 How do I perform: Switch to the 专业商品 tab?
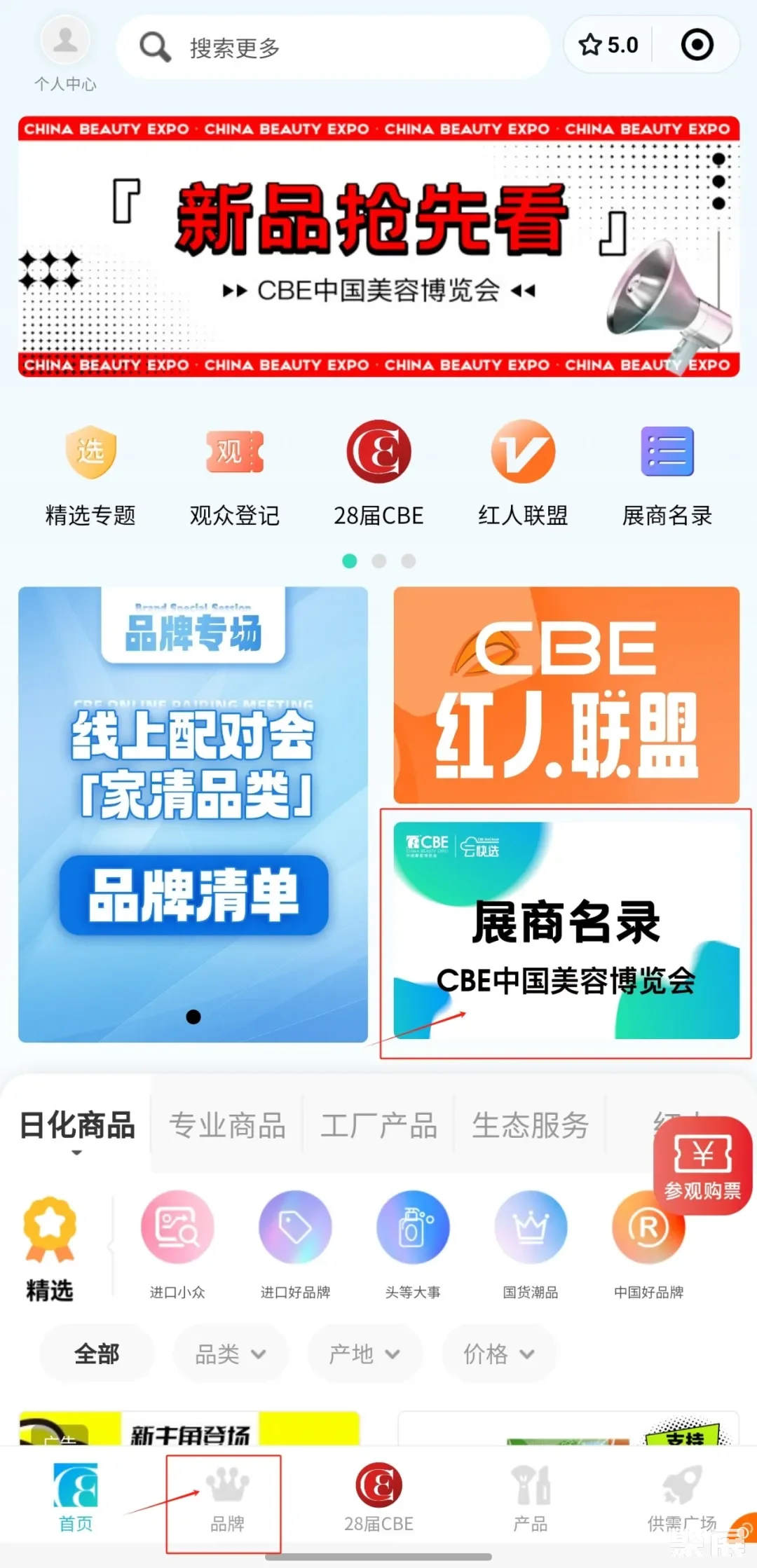coord(226,1125)
